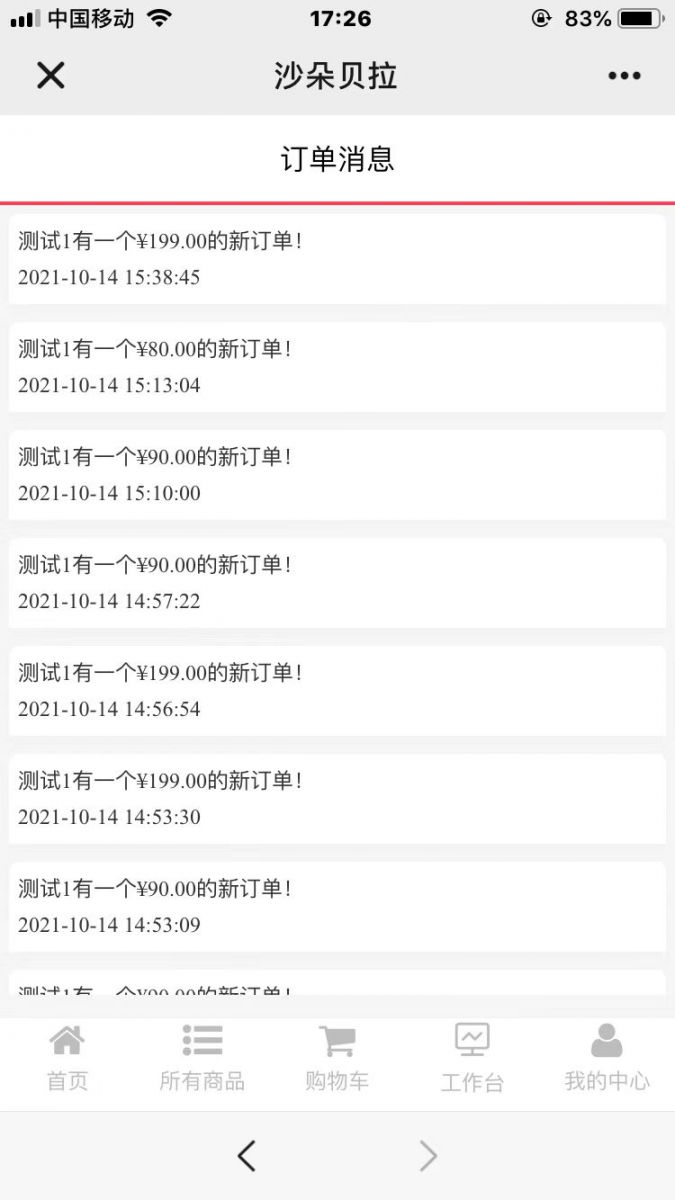Open the three-dot more options menu
675x1200 pixels.
coord(624,76)
